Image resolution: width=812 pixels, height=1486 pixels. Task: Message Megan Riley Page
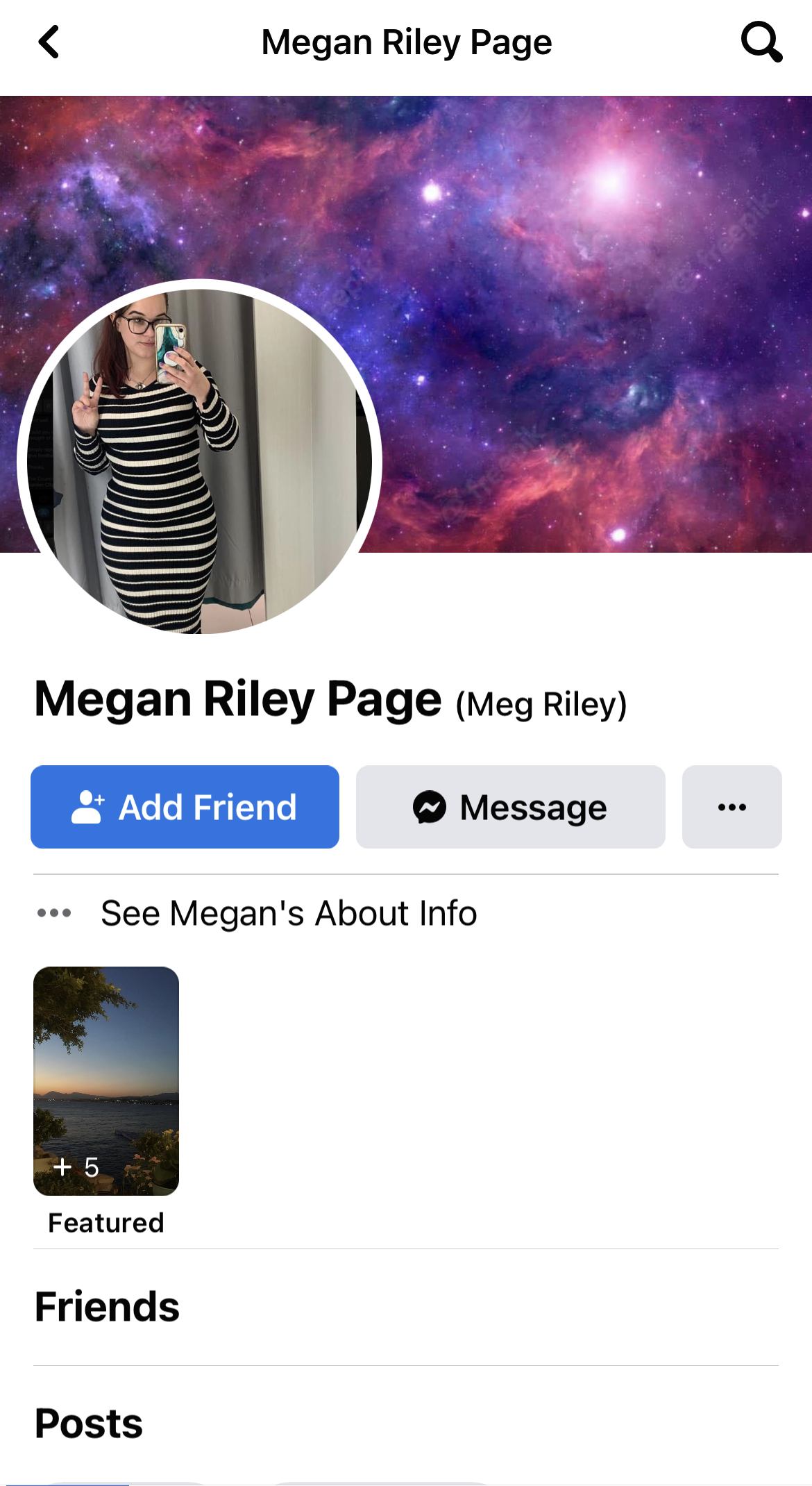tap(510, 807)
